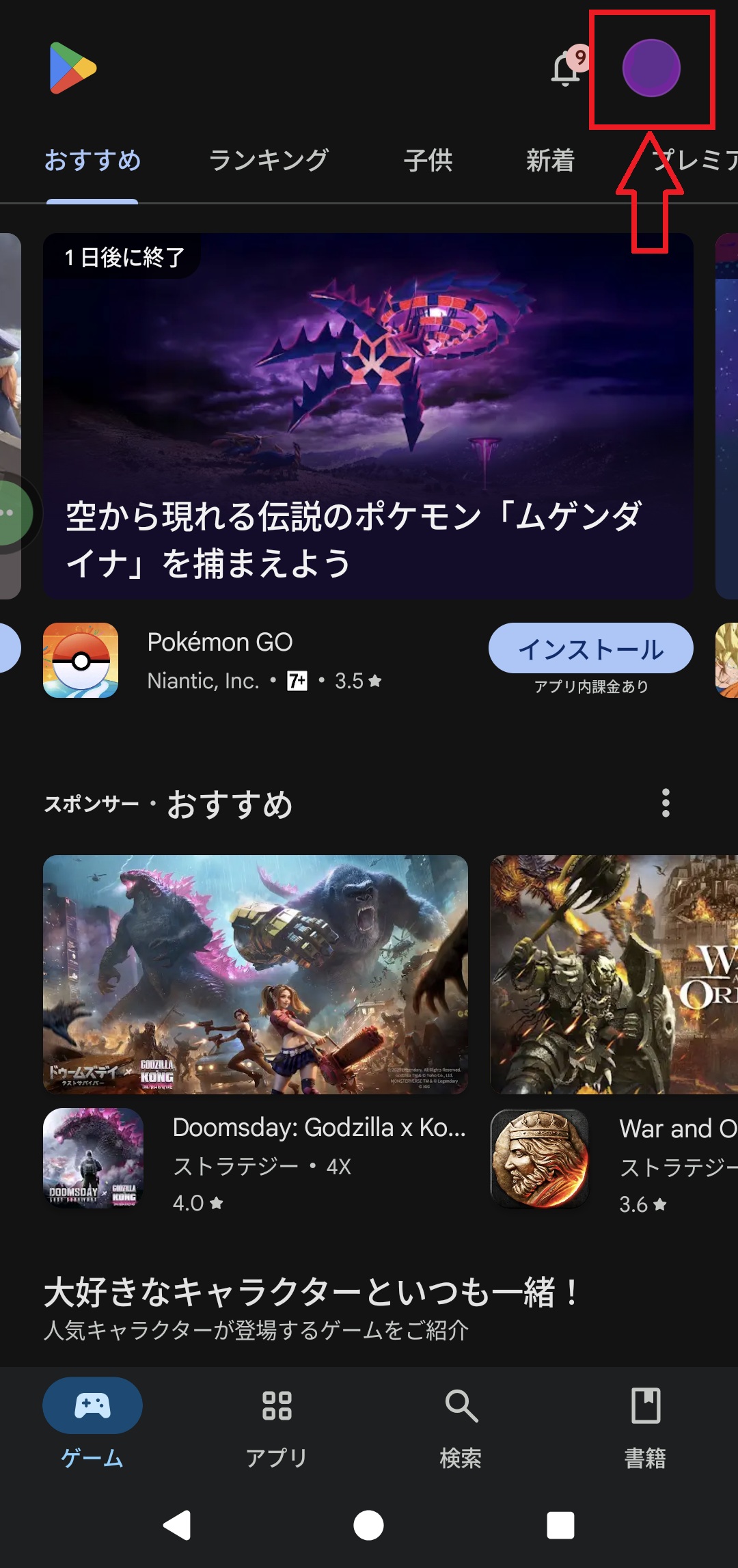Open the 書籍 tab
Screen dimensions: 738x1568
tap(645, 1425)
